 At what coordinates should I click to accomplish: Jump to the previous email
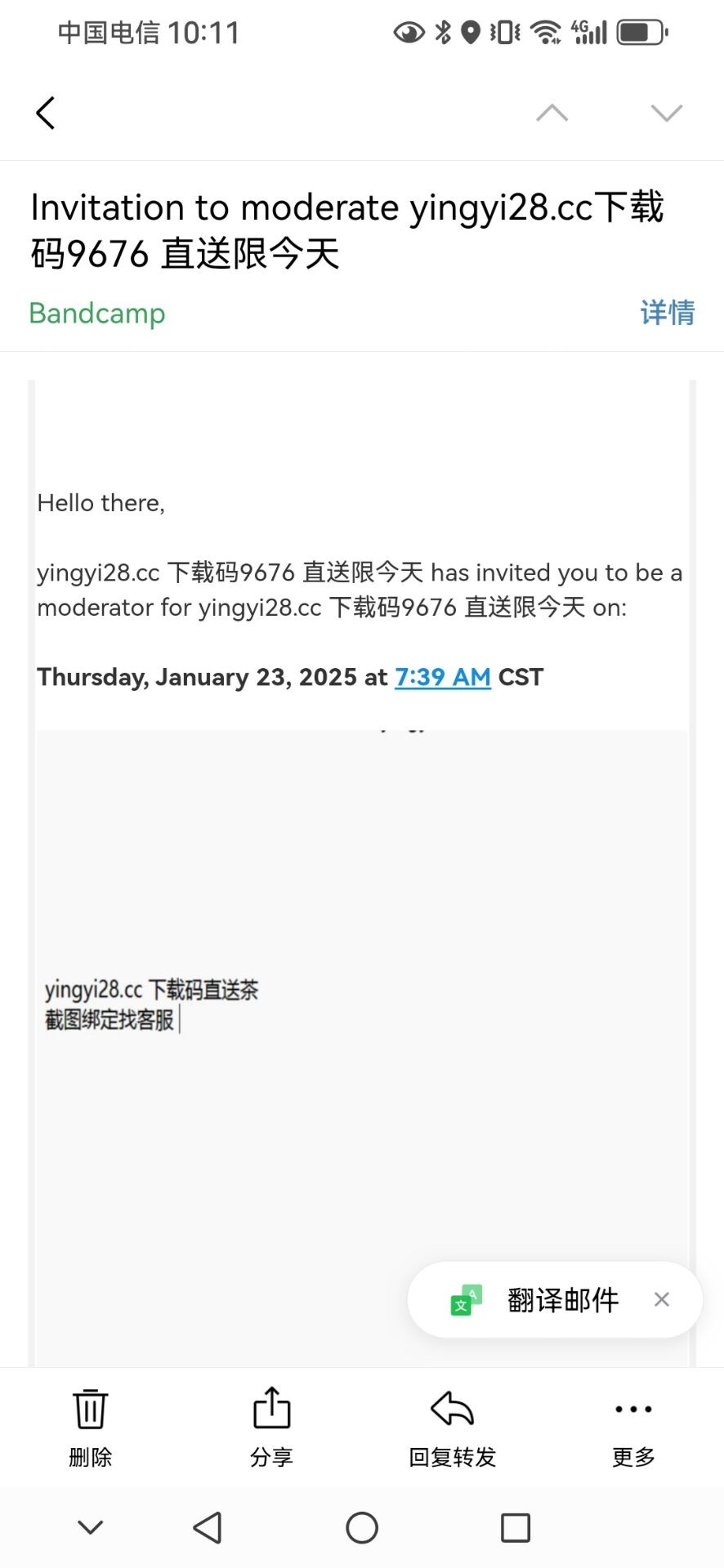552,113
